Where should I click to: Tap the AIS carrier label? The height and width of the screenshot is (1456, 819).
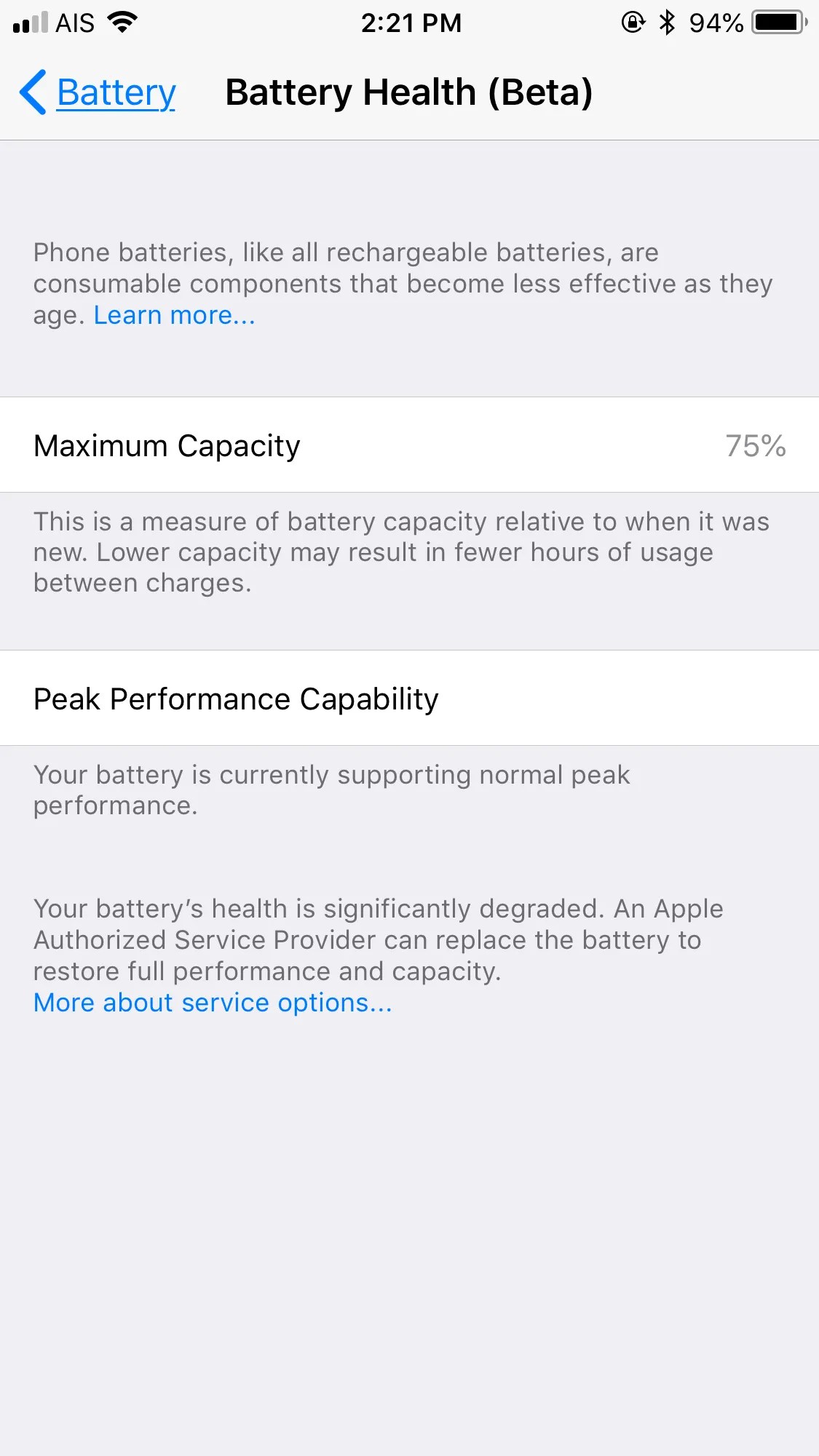pyautogui.click(x=76, y=23)
